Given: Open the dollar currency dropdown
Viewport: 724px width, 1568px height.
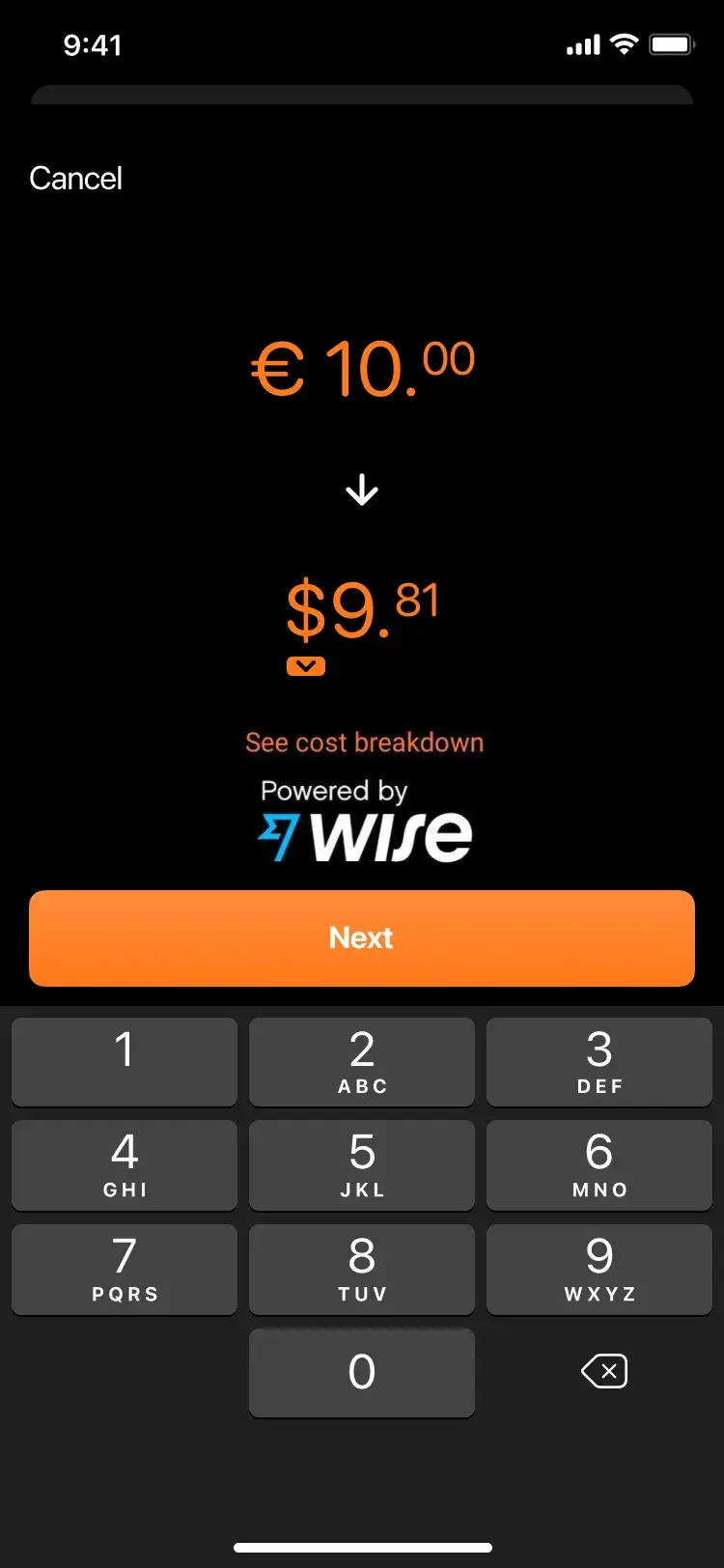Looking at the screenshot, I should [x=306, y=666].
